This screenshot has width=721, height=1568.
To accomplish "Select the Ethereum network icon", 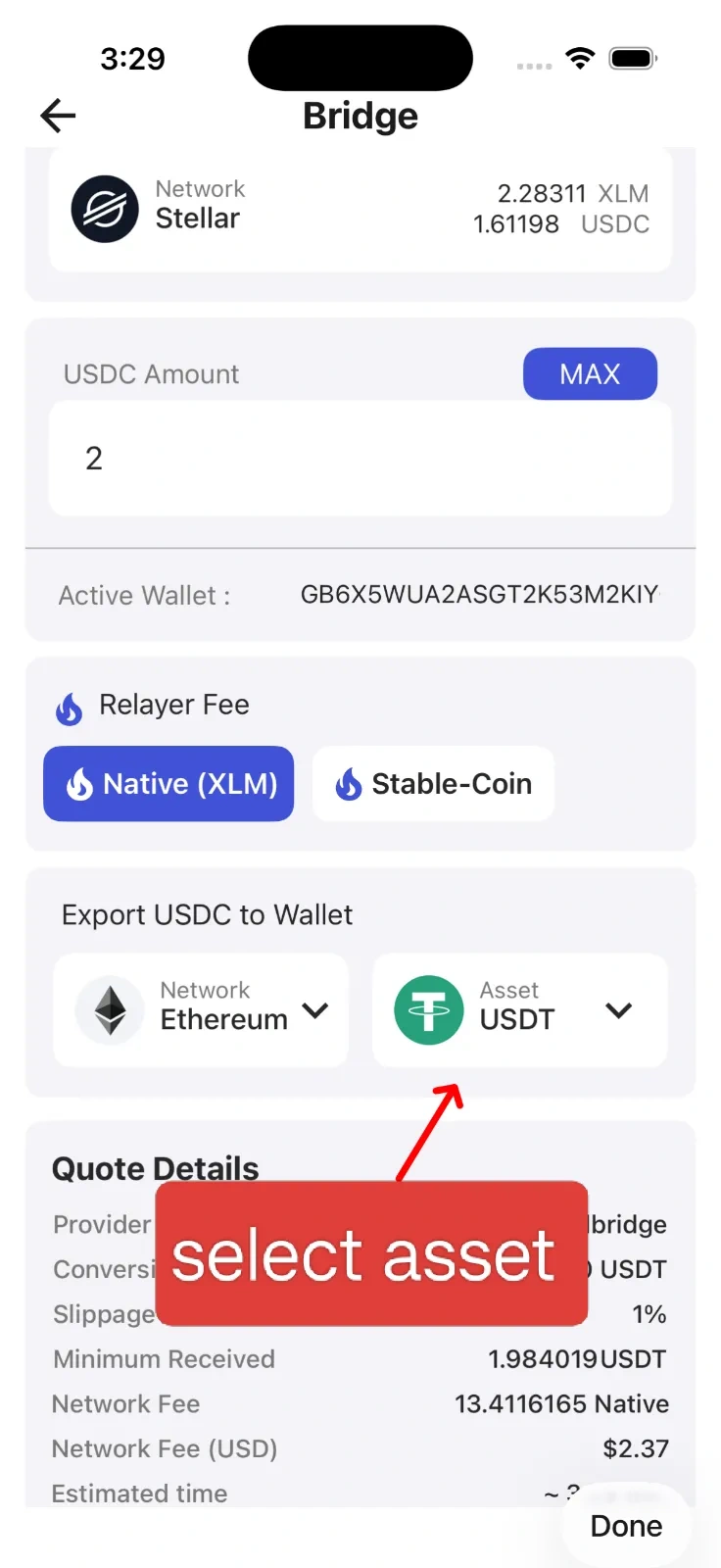I will [110, 1010].
